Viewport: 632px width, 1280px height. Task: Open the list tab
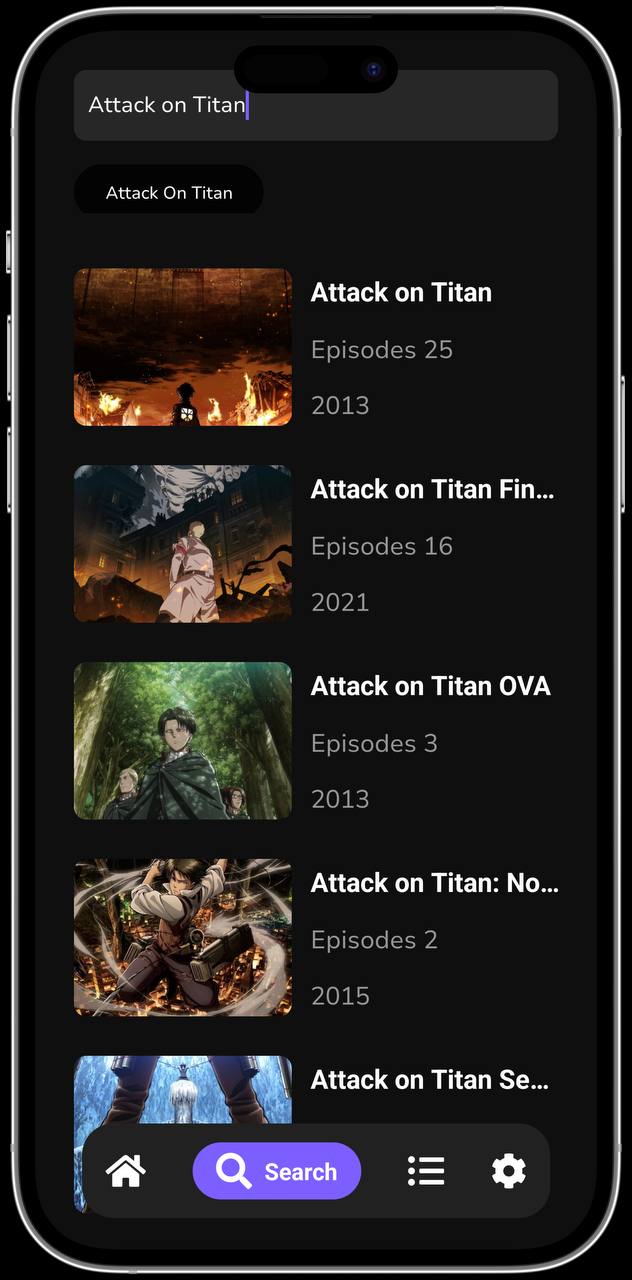point(426,1171)
